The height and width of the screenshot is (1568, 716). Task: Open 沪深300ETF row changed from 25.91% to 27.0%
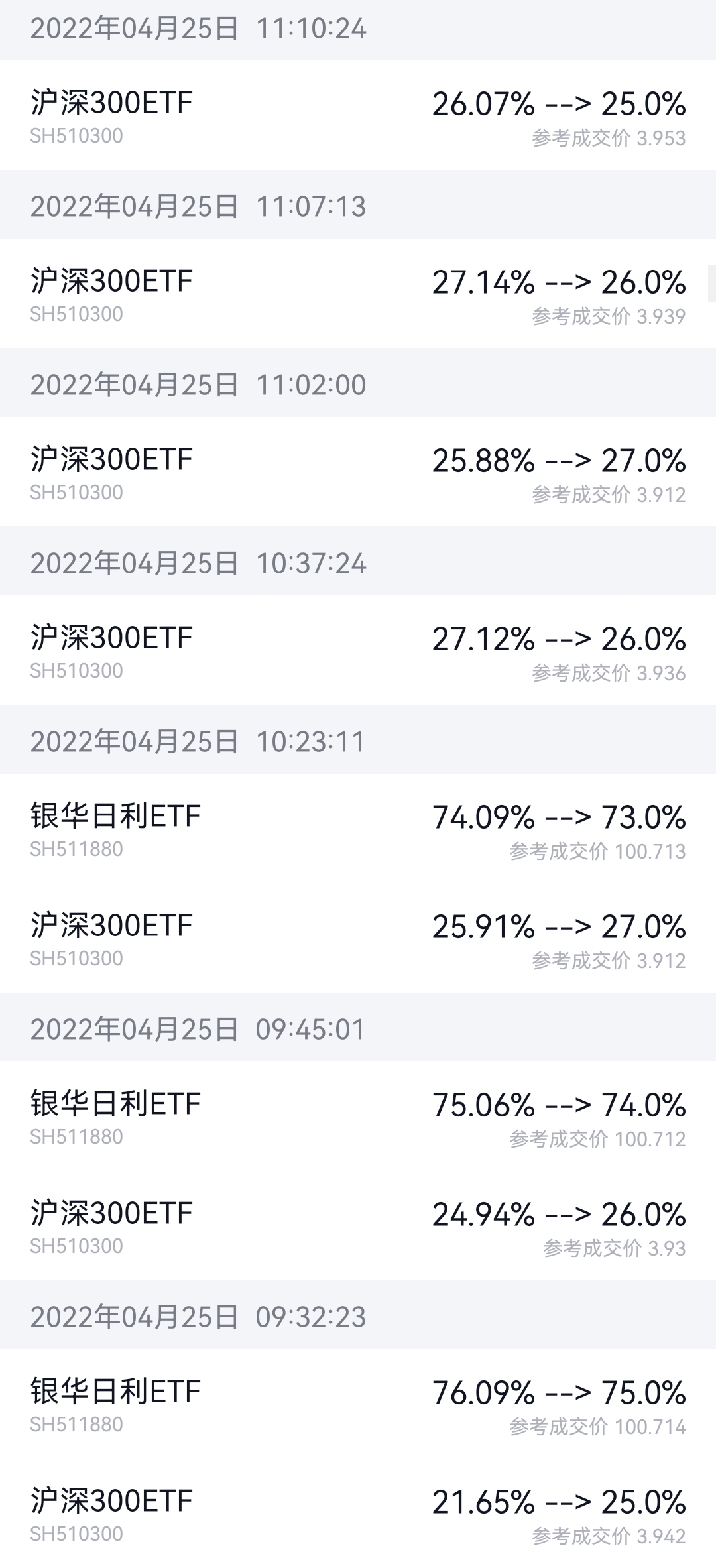tap(358, 939)
